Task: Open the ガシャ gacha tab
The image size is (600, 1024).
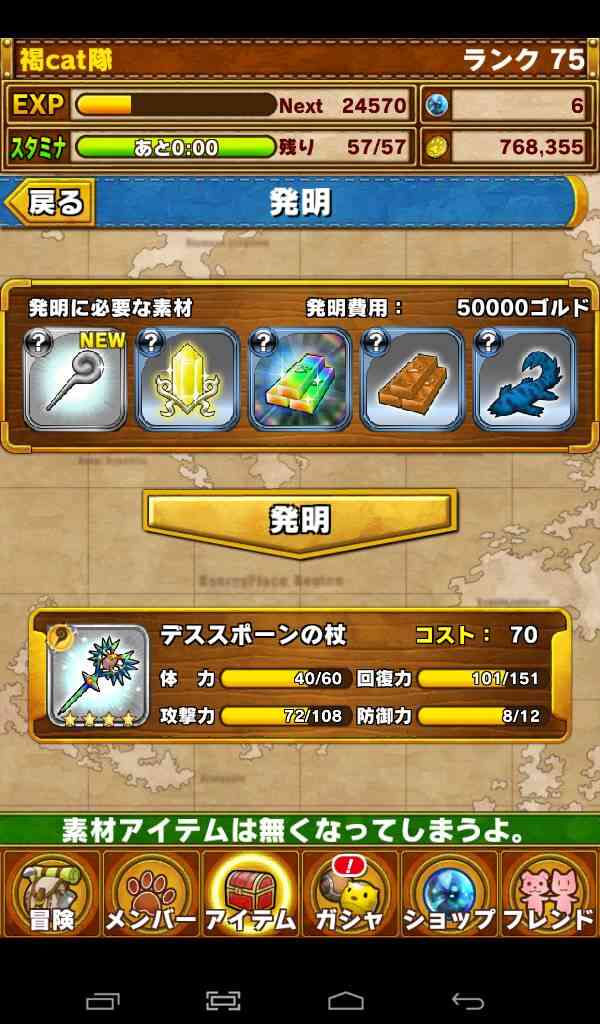Action: (x=350, y=893)
